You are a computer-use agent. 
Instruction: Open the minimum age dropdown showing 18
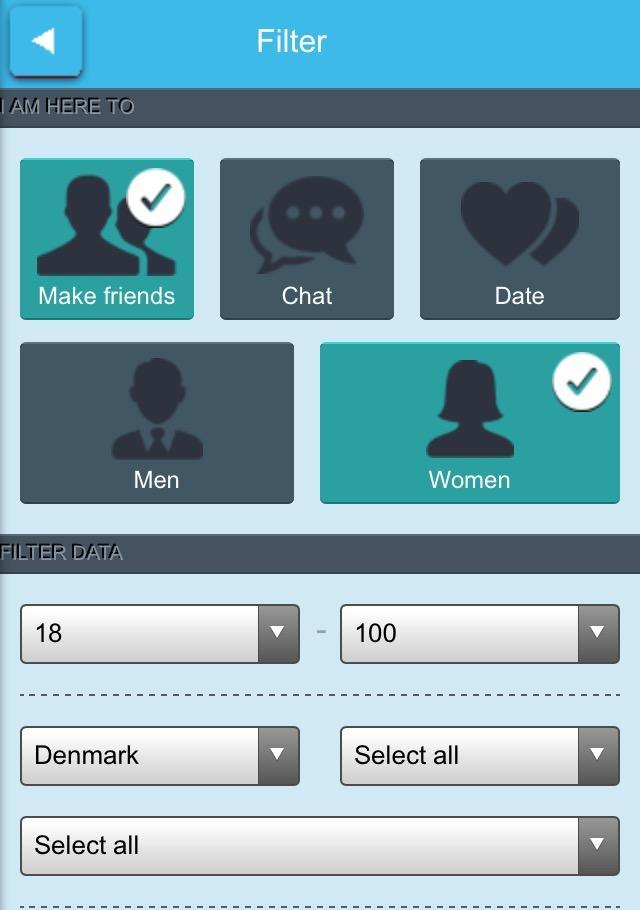coord(160,633)
